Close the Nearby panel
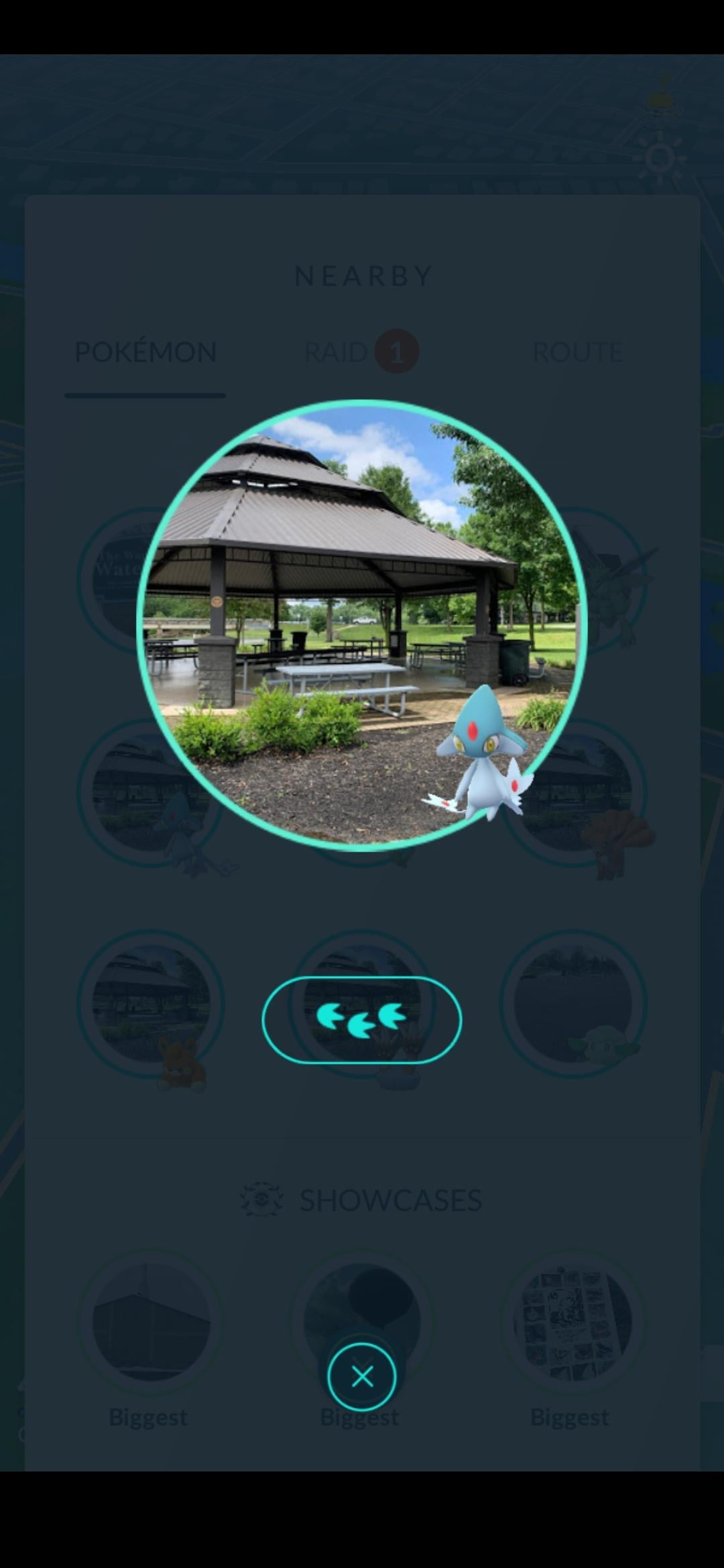The height and width of the screenshot is (1568, 724). [x=362, y=1377]
